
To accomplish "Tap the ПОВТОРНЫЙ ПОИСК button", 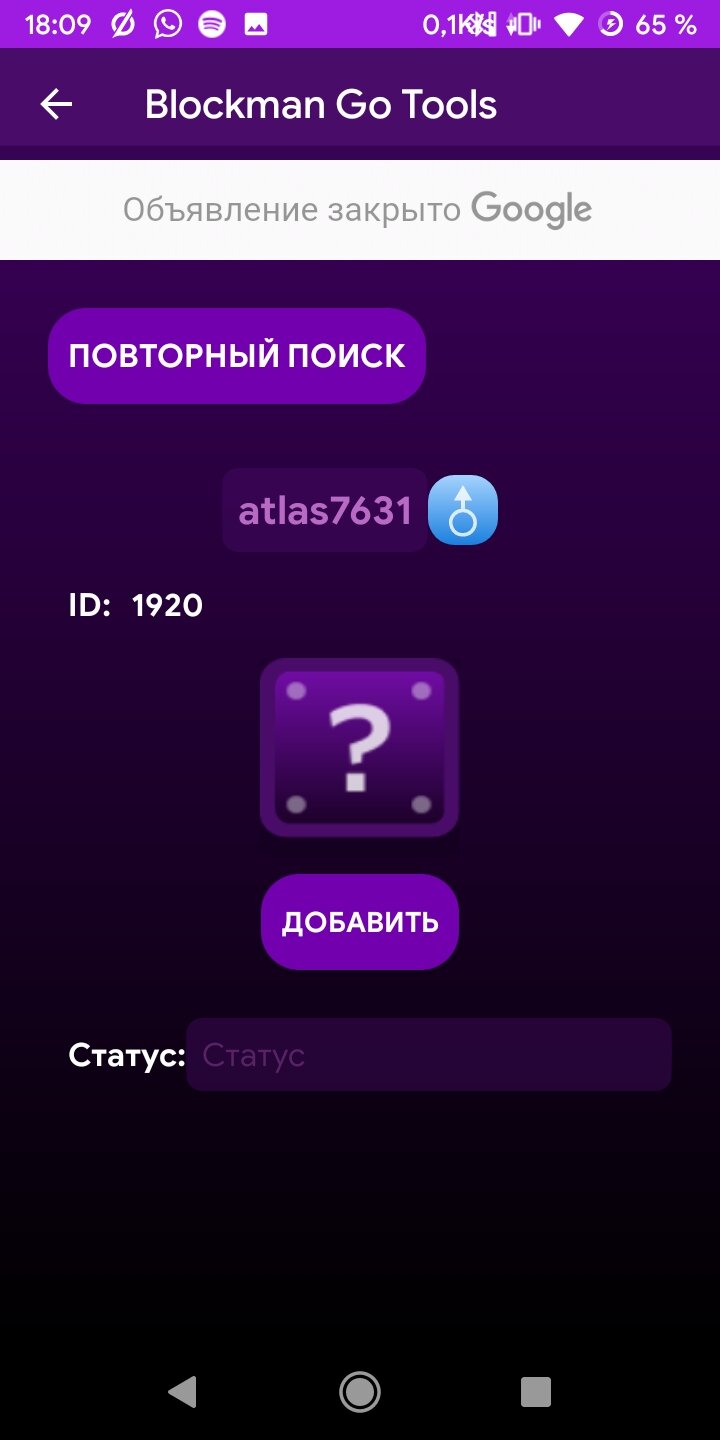I will click(x=237, y=356).
